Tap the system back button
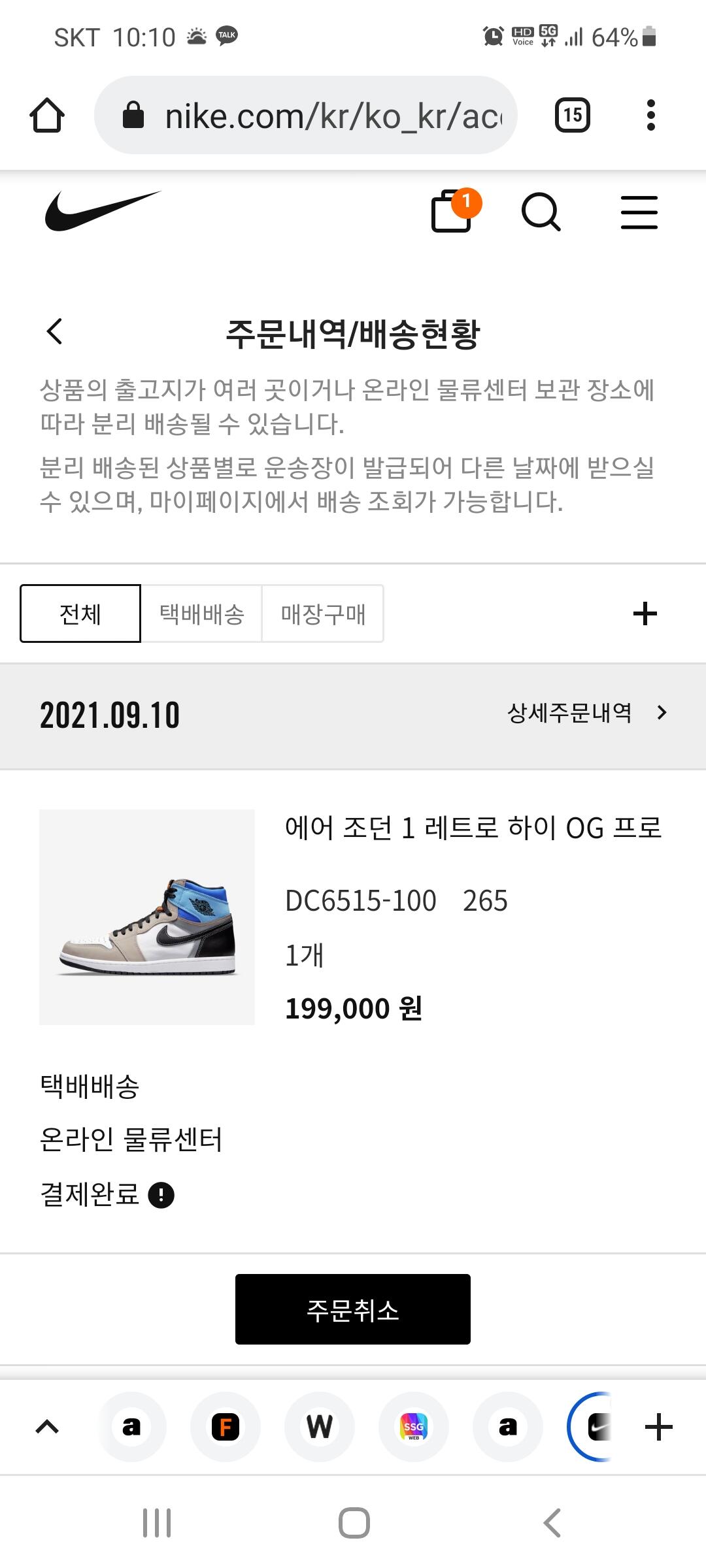706x1568 pixels. tap(552, 1523)
